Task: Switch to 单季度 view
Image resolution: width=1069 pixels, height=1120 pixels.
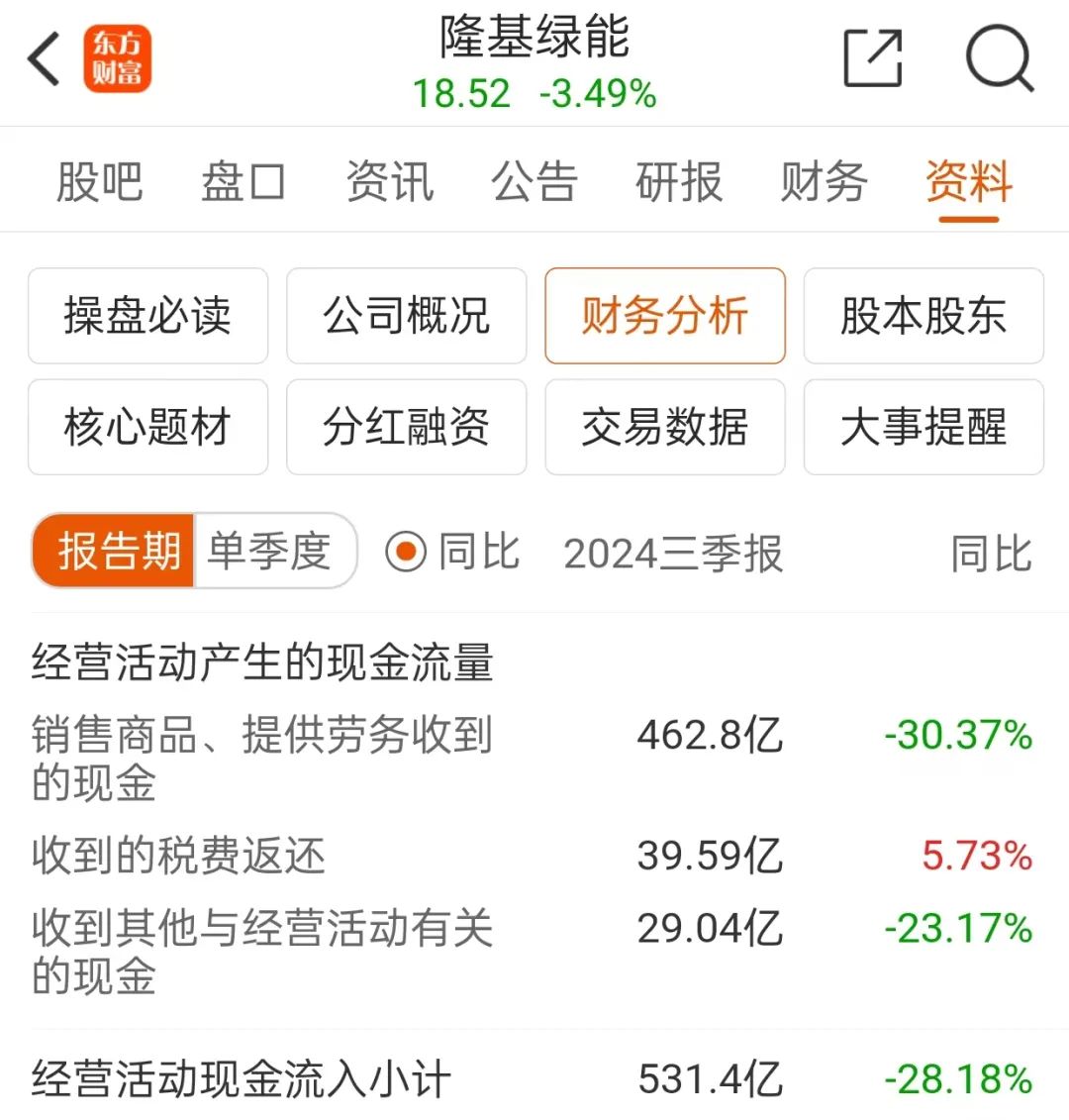Action: pyautogui.click(x=270, y=552)
